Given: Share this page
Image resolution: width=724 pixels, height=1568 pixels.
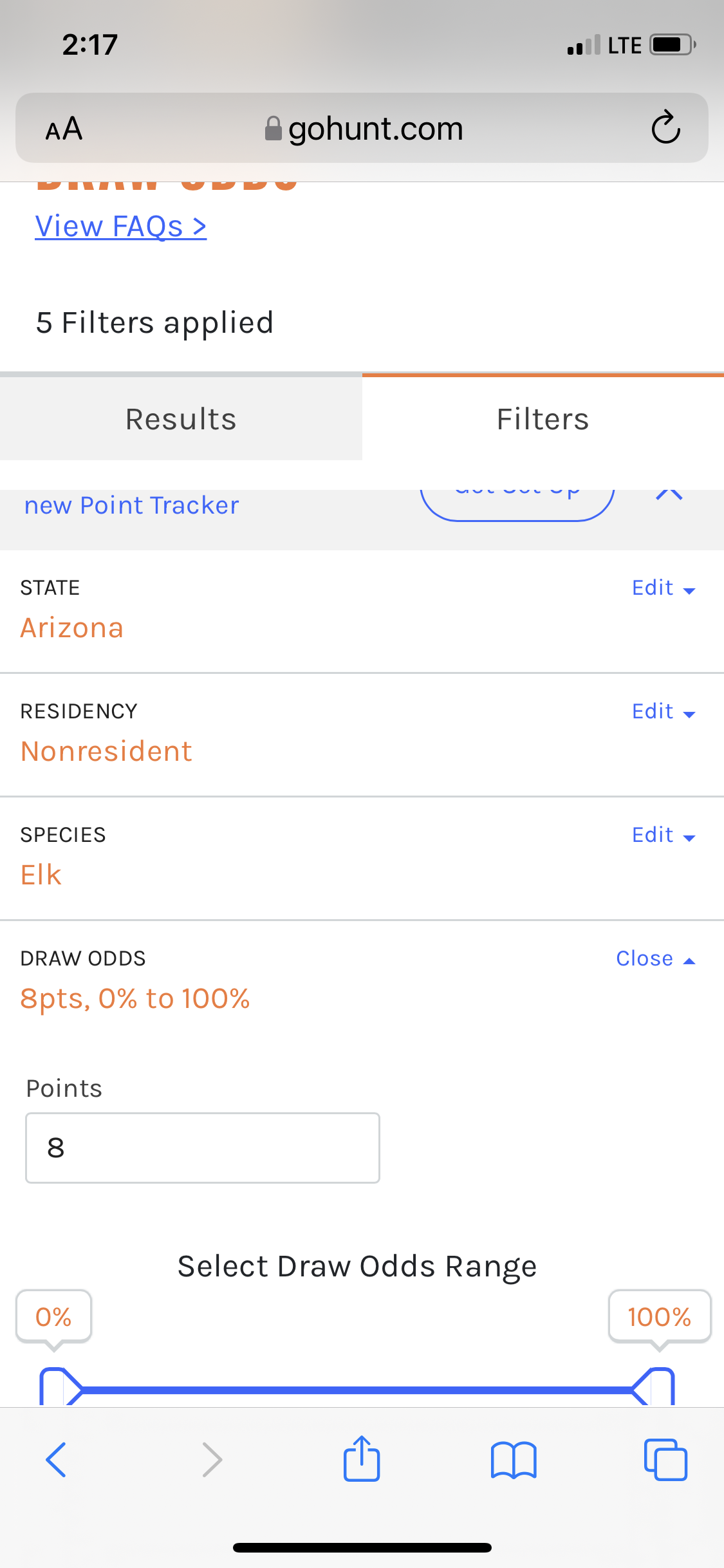Looking at the screenshot, I should click(362, 1459).
